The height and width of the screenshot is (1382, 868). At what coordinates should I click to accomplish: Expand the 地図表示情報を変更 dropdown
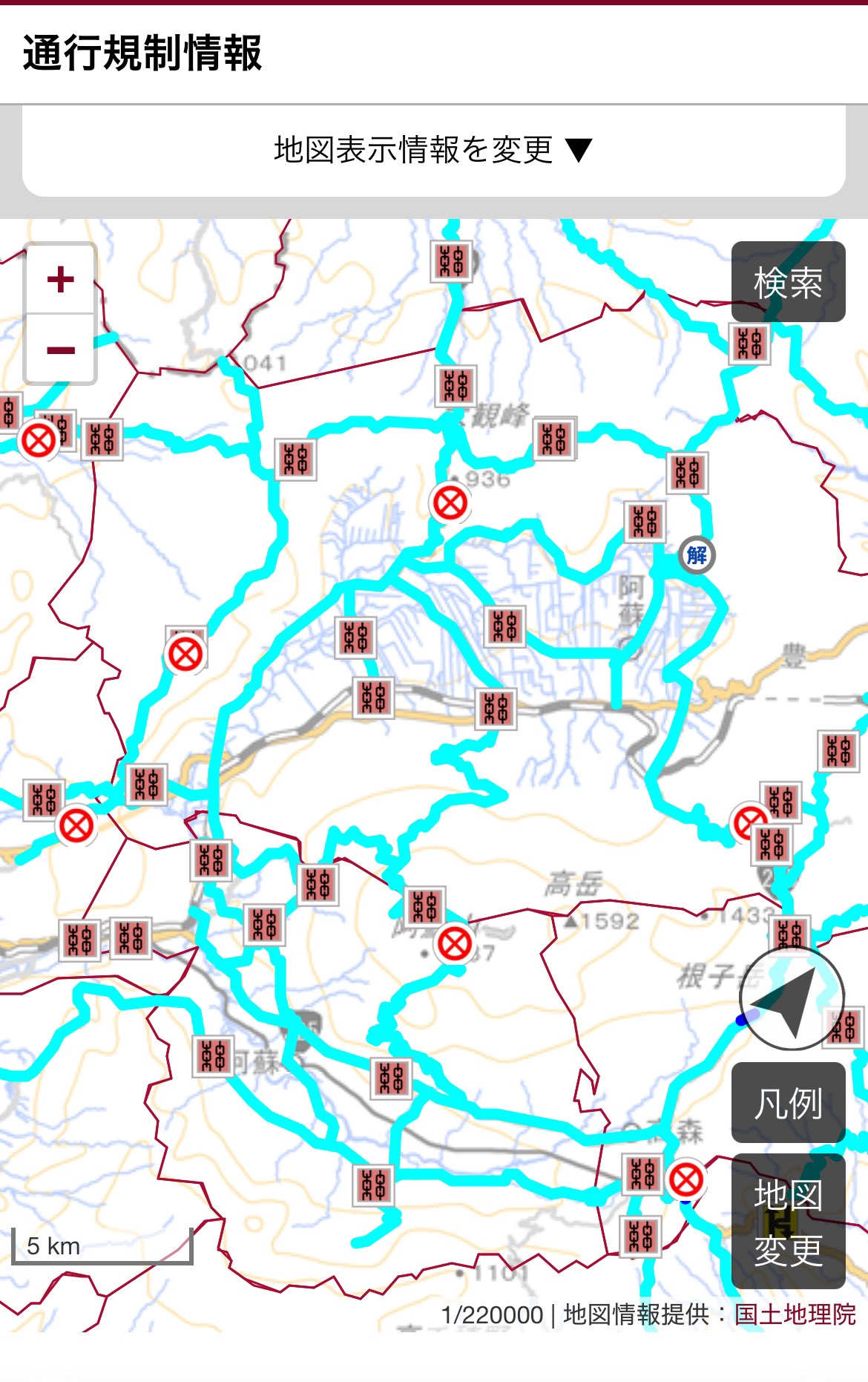pyautogui.click(x=433, y=151)
